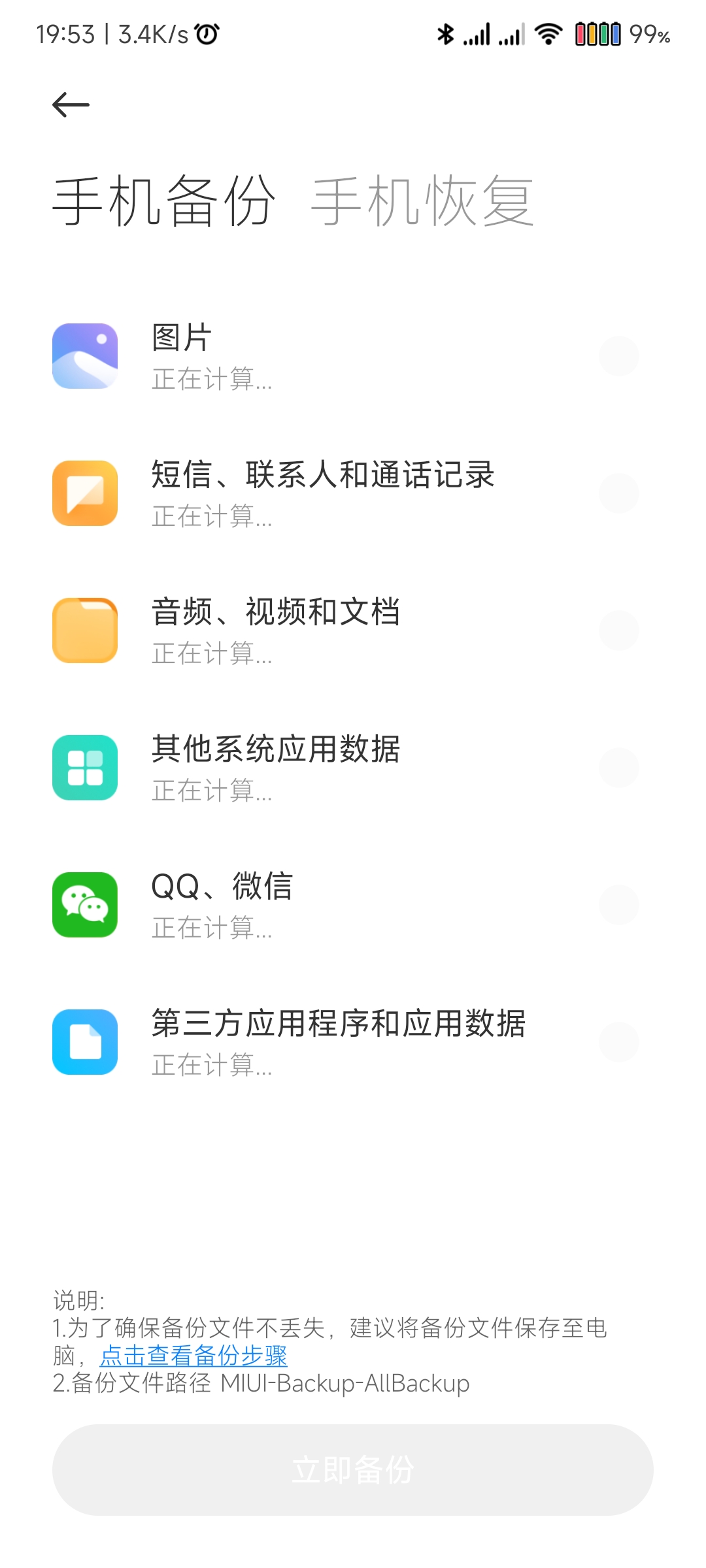Screen dimensions: 706x1568
Task: Select the 图片 backup item
Action: pyautogui.click(x=353, y=356)
